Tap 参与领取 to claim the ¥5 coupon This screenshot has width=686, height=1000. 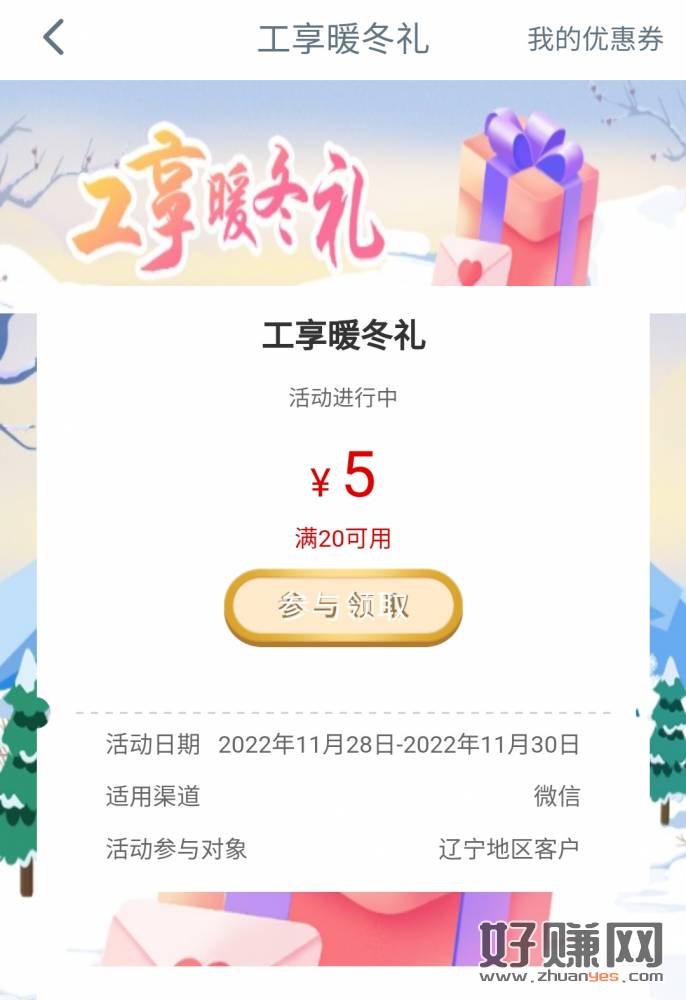pyautogui.click(x=343, y=607)
